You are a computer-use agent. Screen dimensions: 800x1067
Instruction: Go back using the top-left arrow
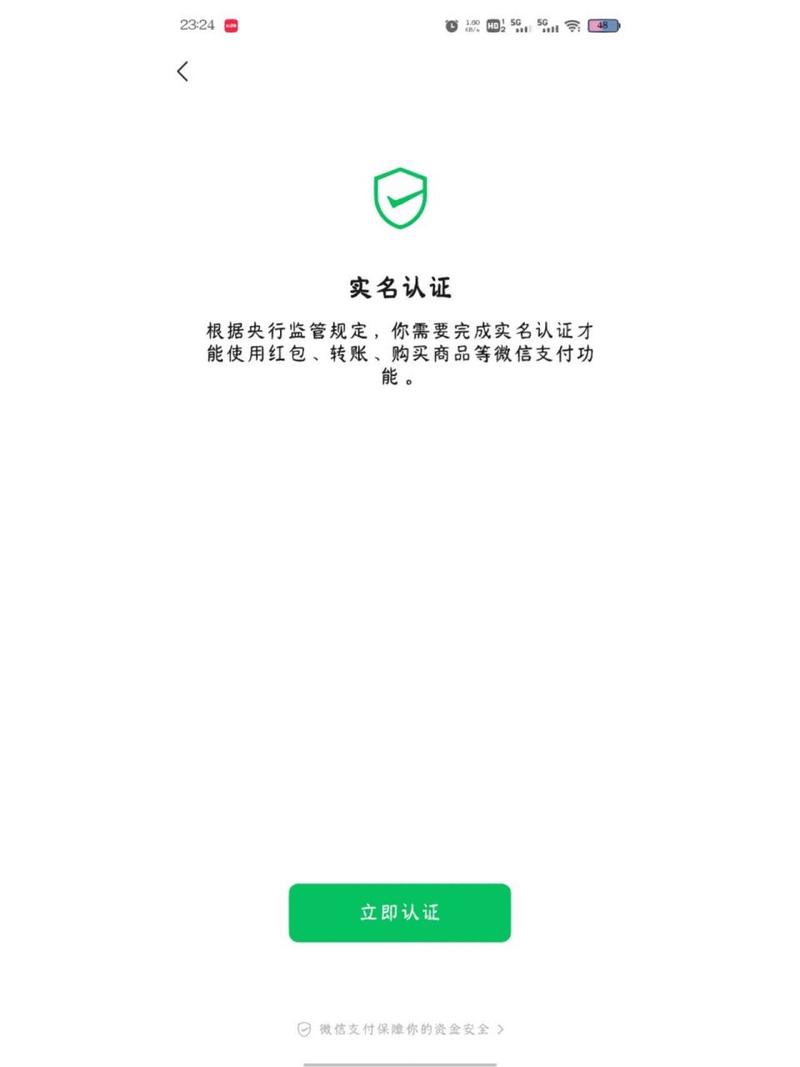(x=182, y=71)
